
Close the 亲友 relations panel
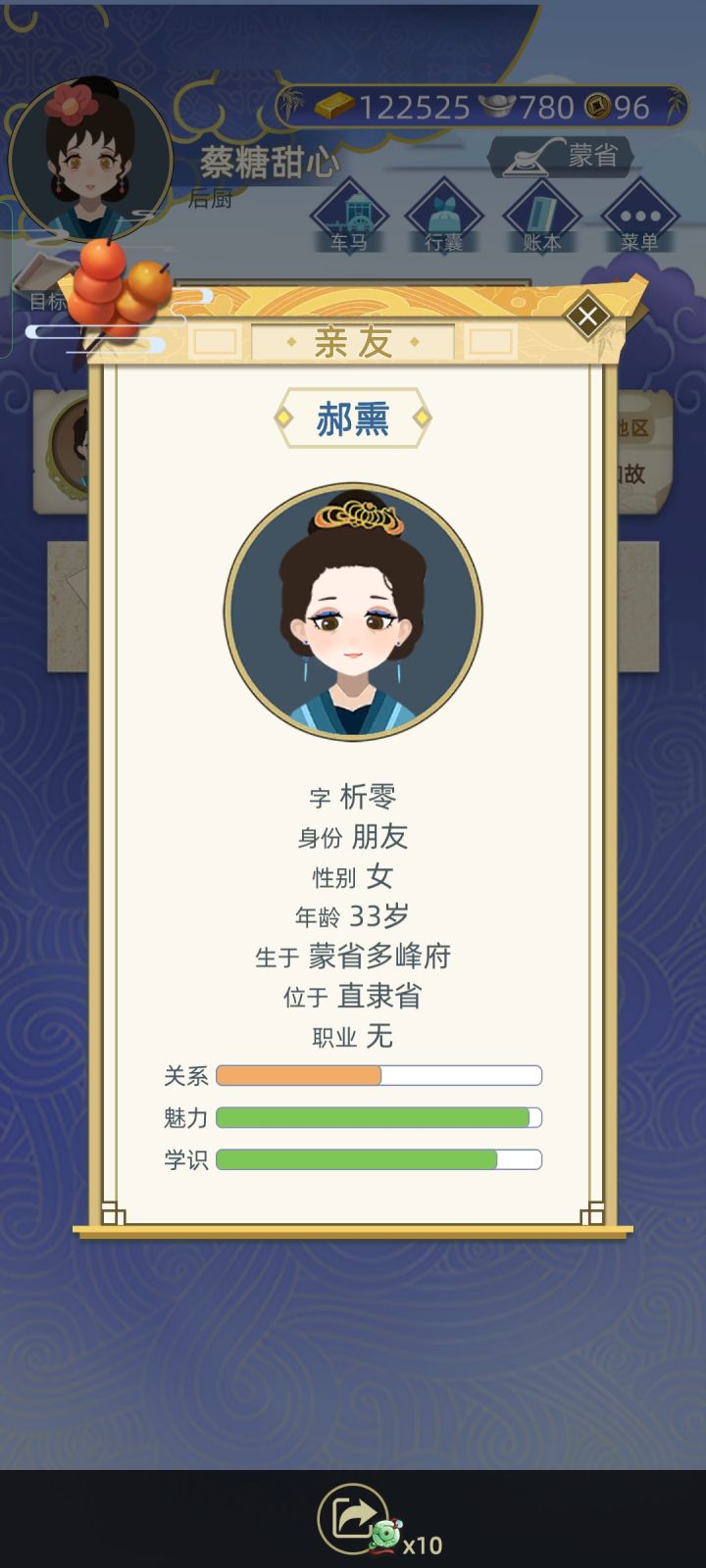[x=586, y=314]
